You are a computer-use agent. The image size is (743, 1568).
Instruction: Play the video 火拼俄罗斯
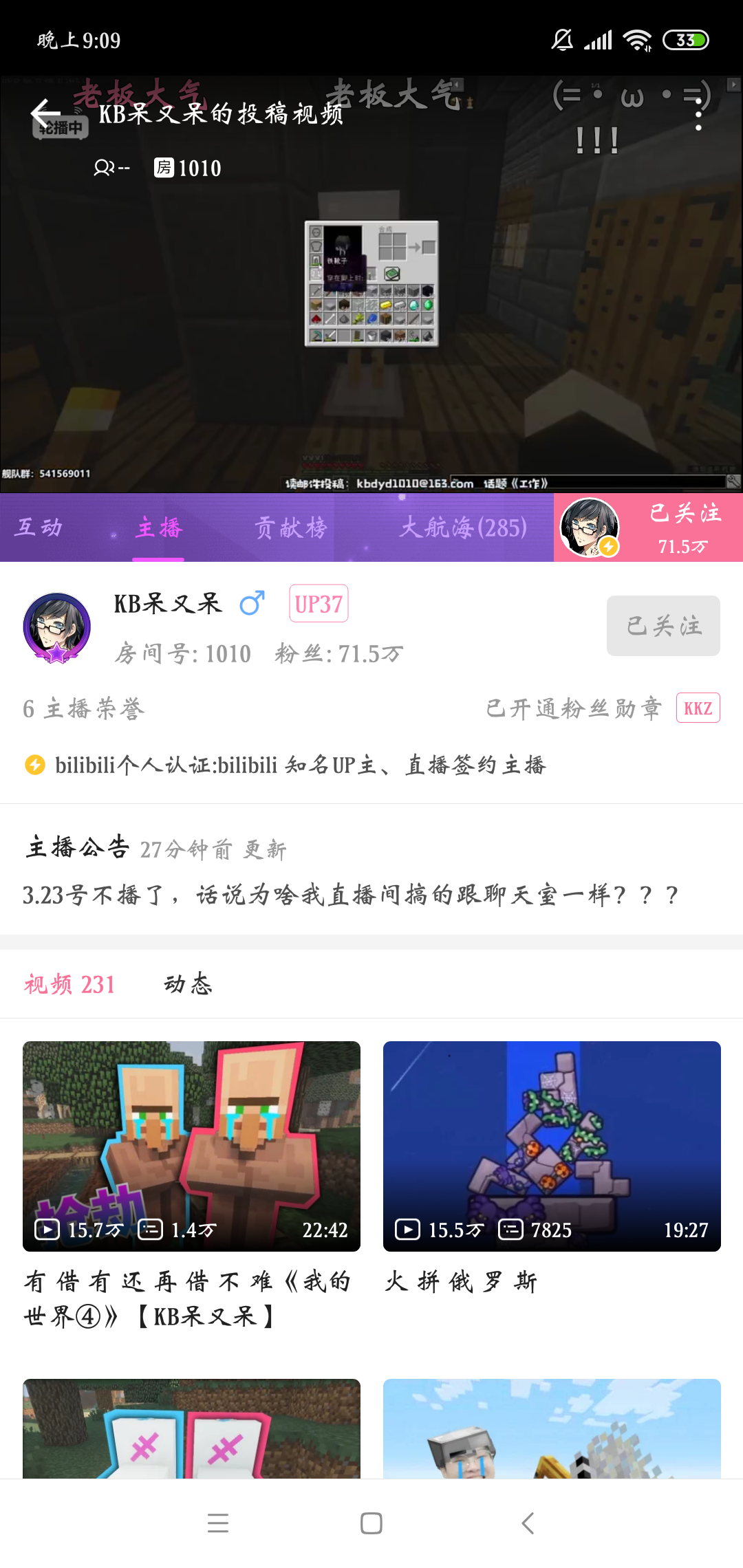coord(552,1146)
